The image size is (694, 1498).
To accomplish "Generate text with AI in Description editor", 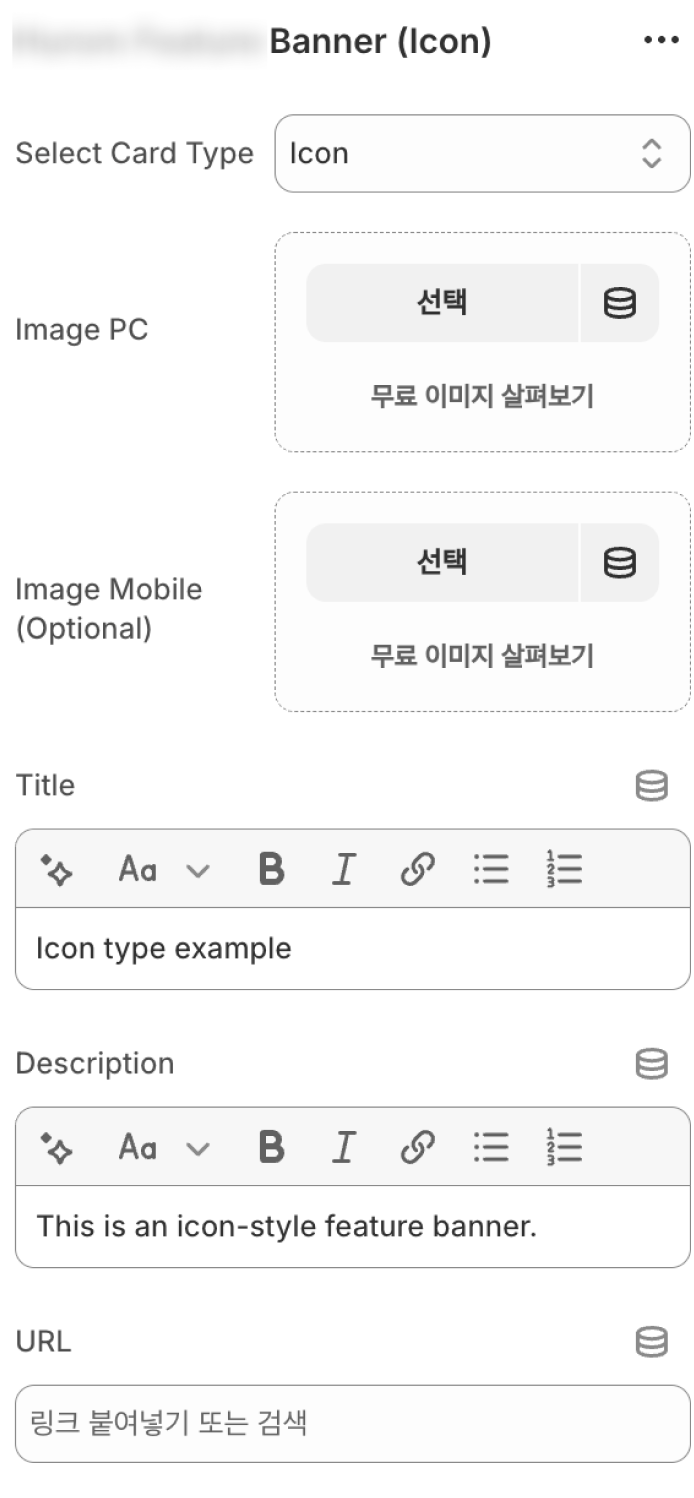I will (57, 1148).
